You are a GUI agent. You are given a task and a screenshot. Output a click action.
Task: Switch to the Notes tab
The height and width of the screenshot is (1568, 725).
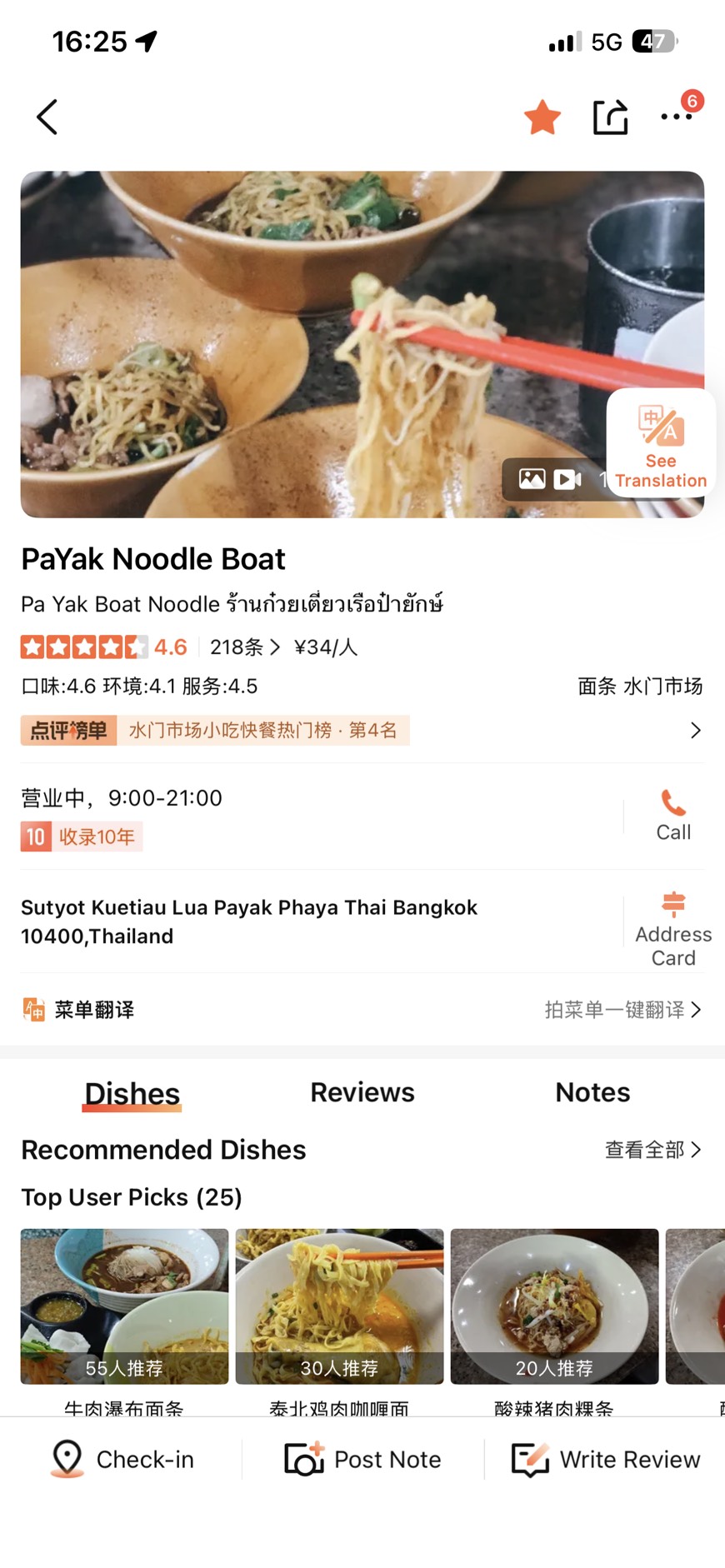592,1092
